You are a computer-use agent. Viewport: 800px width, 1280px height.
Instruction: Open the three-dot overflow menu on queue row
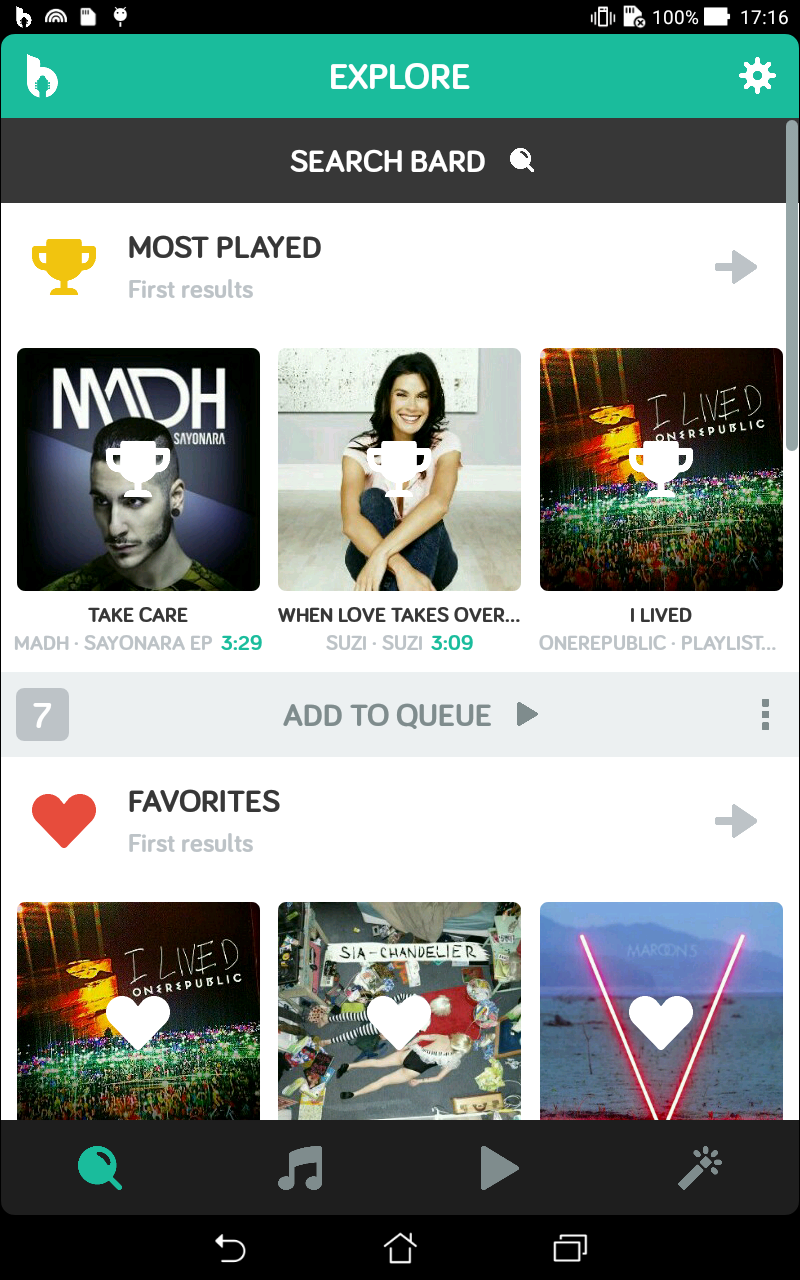[764, 714]
